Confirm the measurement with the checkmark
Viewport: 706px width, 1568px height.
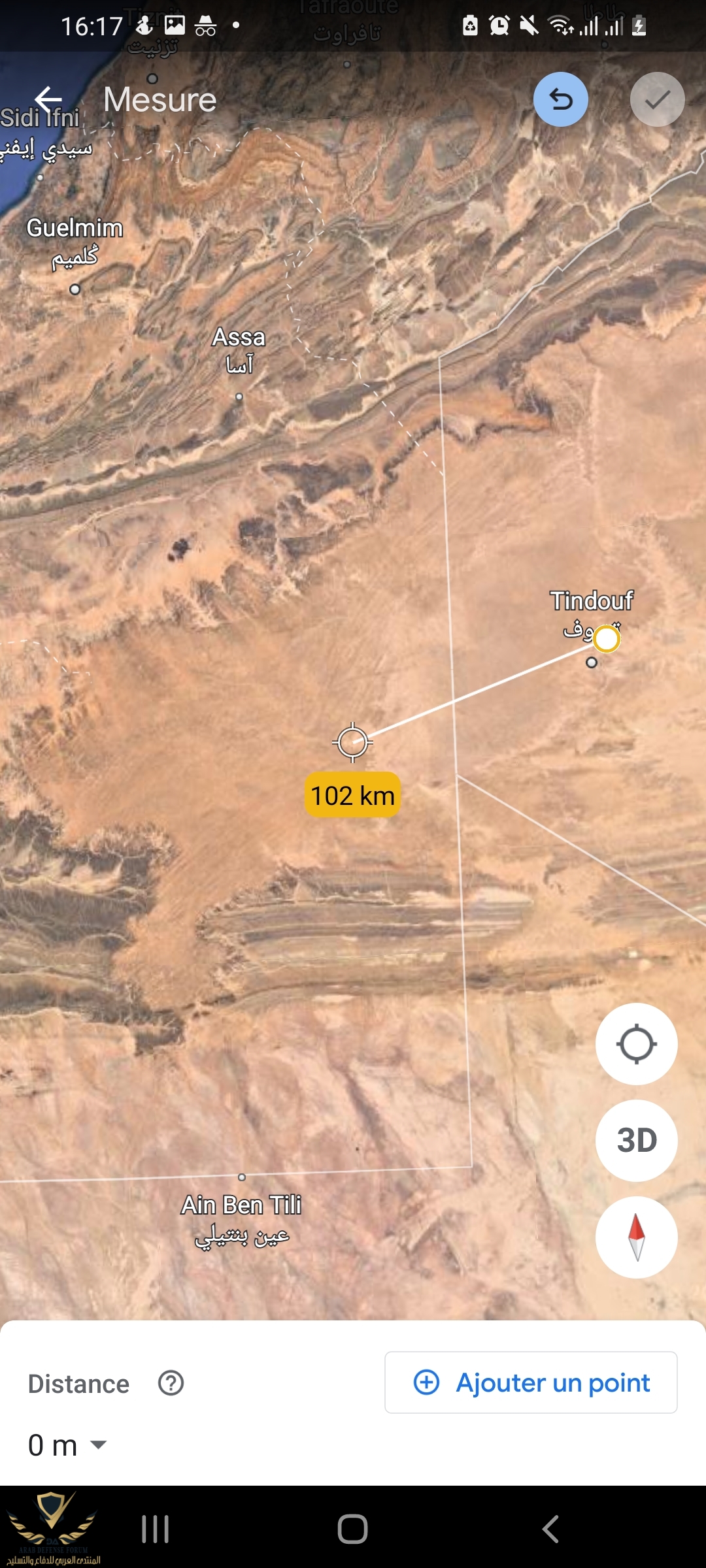[657, 99]
